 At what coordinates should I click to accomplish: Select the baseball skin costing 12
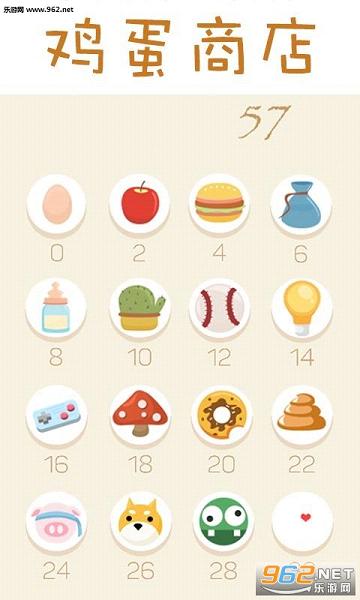click(220, 308)
